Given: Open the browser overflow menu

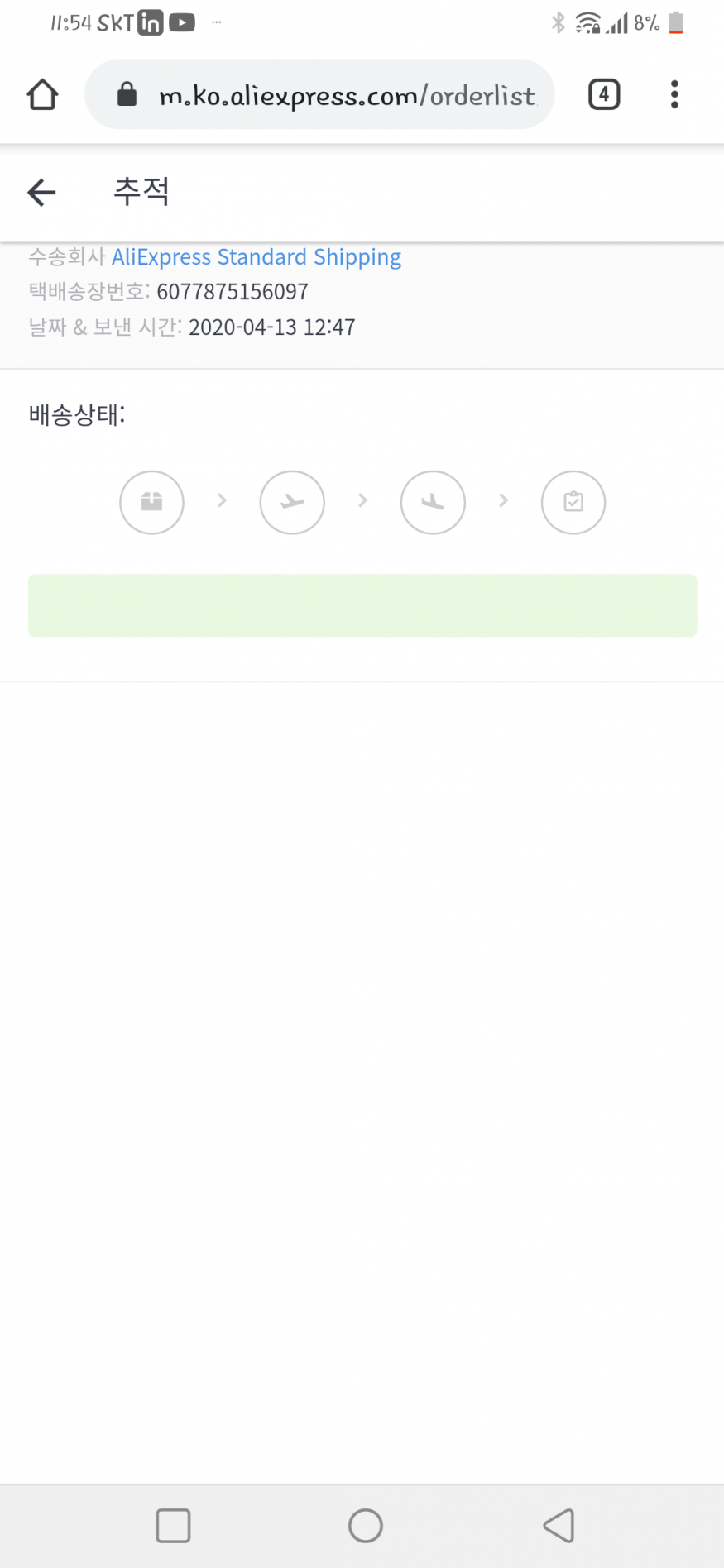Looking at the screenshot, I should tap(674, 94).
